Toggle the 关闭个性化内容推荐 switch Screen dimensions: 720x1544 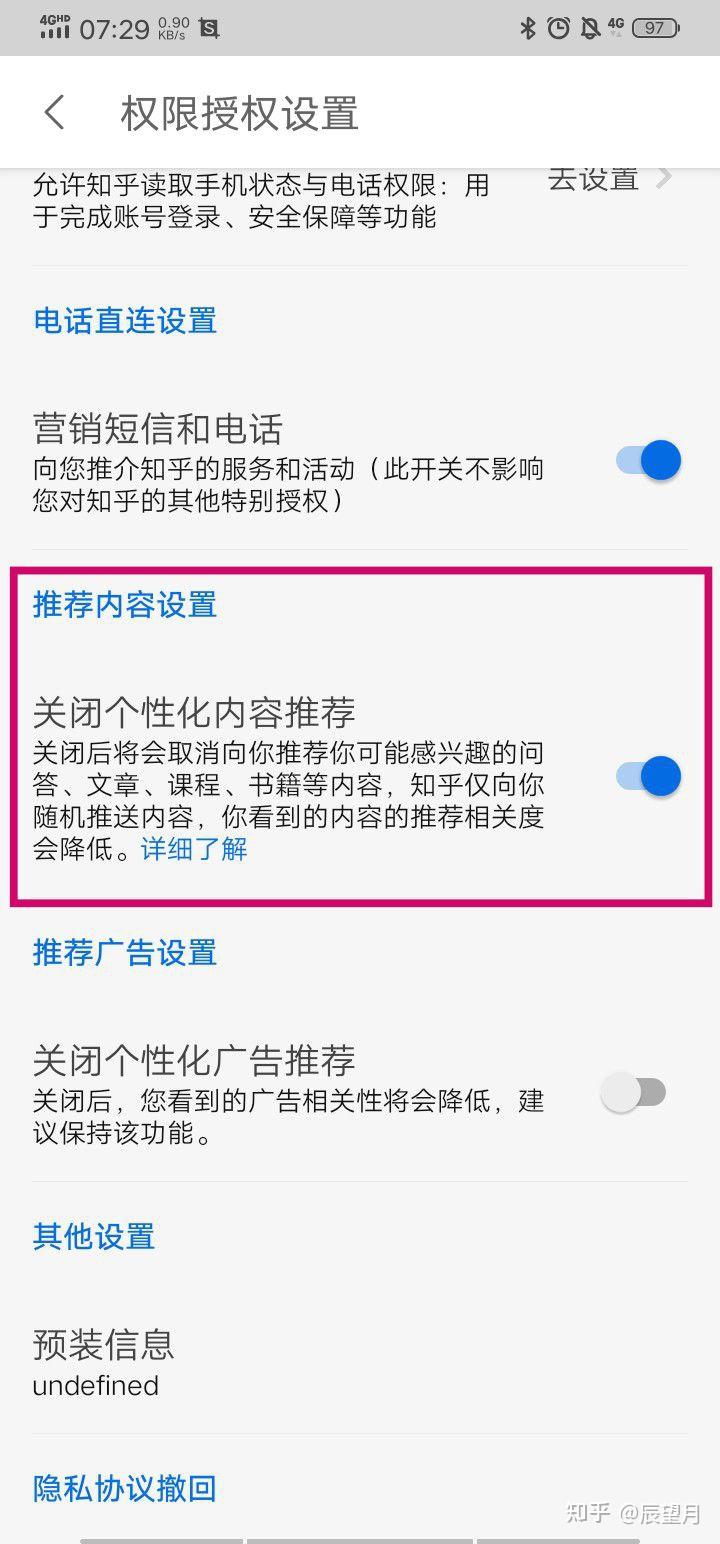click(649, 776)
